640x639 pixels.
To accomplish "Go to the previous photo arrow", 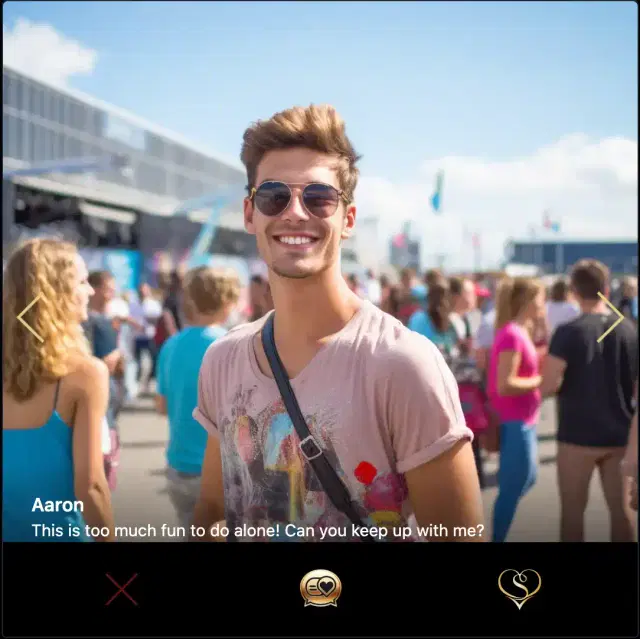I will pos(28,318).
